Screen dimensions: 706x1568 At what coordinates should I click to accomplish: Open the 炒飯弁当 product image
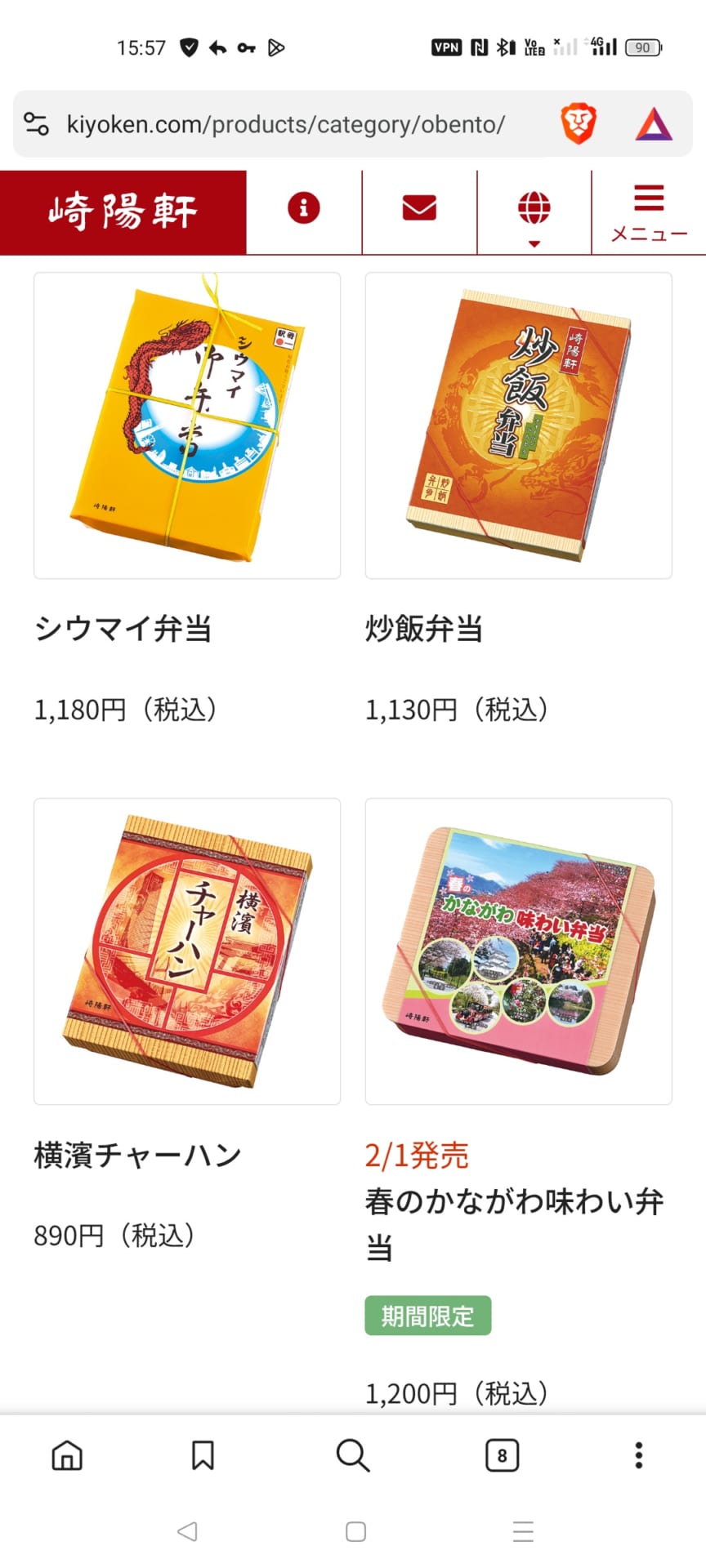[518, 425]
